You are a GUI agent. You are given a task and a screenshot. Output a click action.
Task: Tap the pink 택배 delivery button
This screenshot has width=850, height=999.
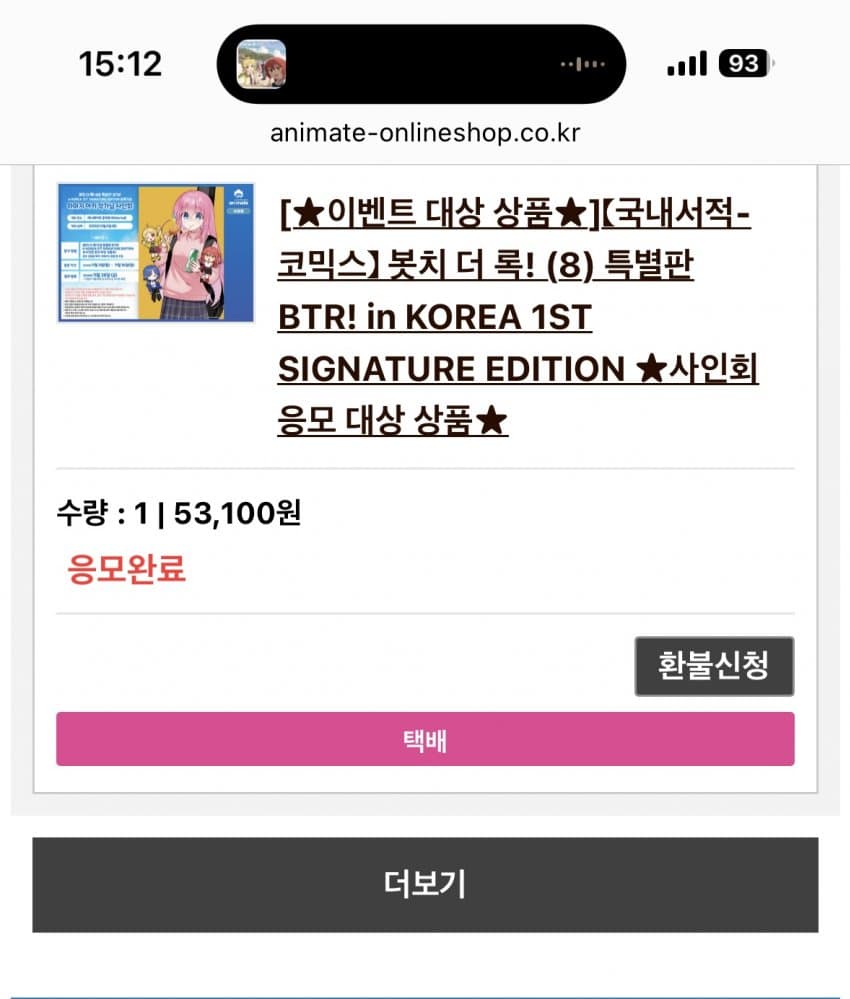(425, 740)
